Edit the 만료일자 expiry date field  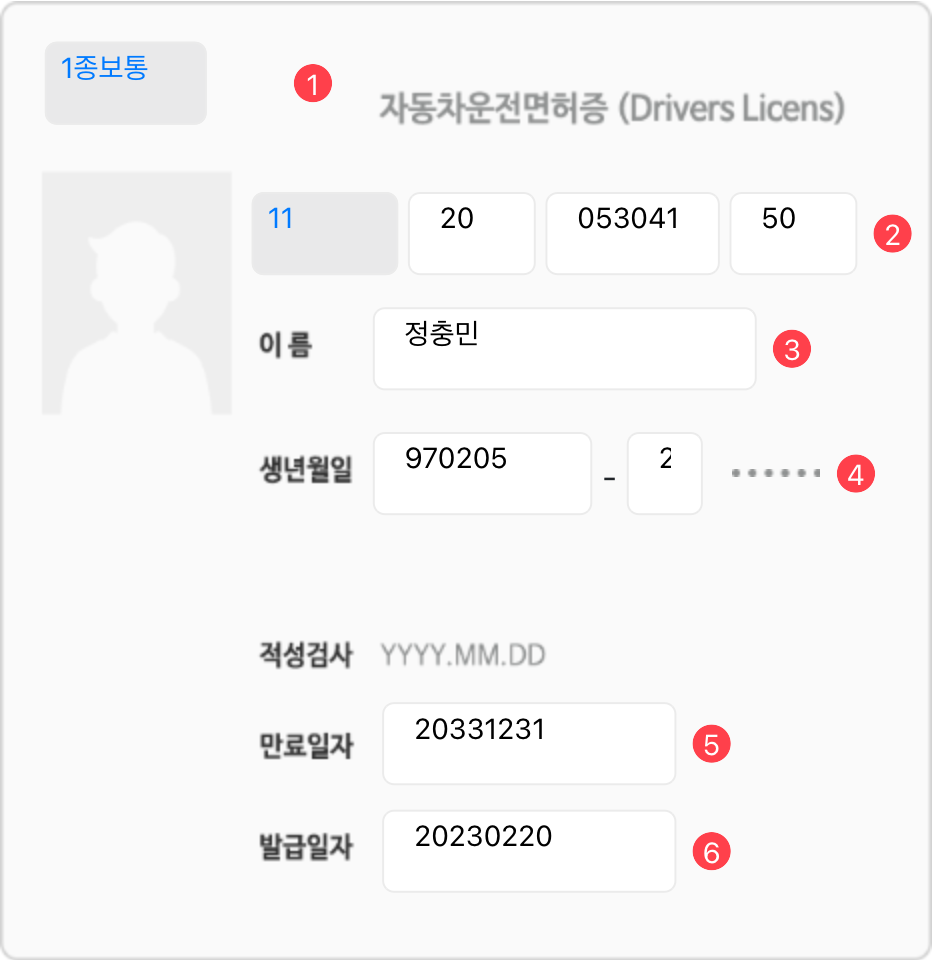528,743
